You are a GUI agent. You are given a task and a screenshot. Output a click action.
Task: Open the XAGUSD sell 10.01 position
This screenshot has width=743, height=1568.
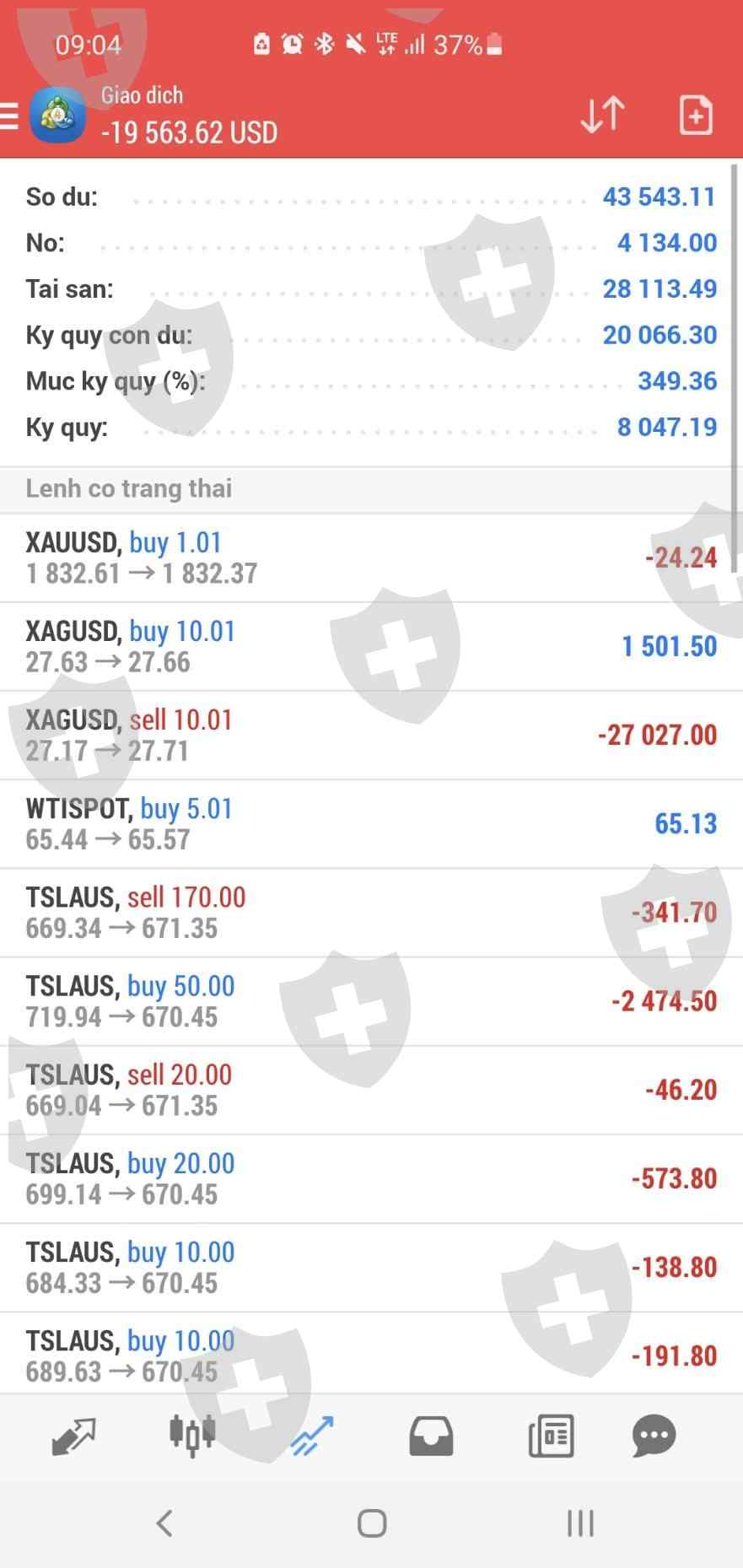point(371,735)
